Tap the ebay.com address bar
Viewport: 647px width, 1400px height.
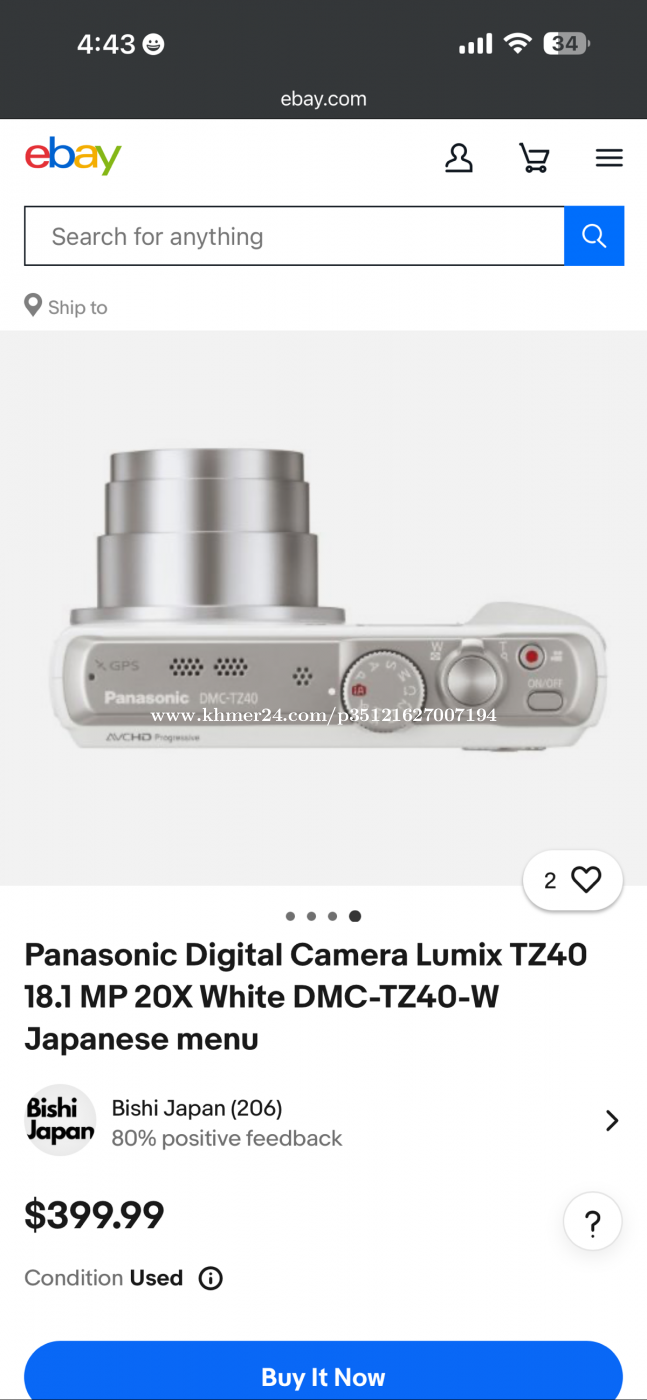(323, 99)
